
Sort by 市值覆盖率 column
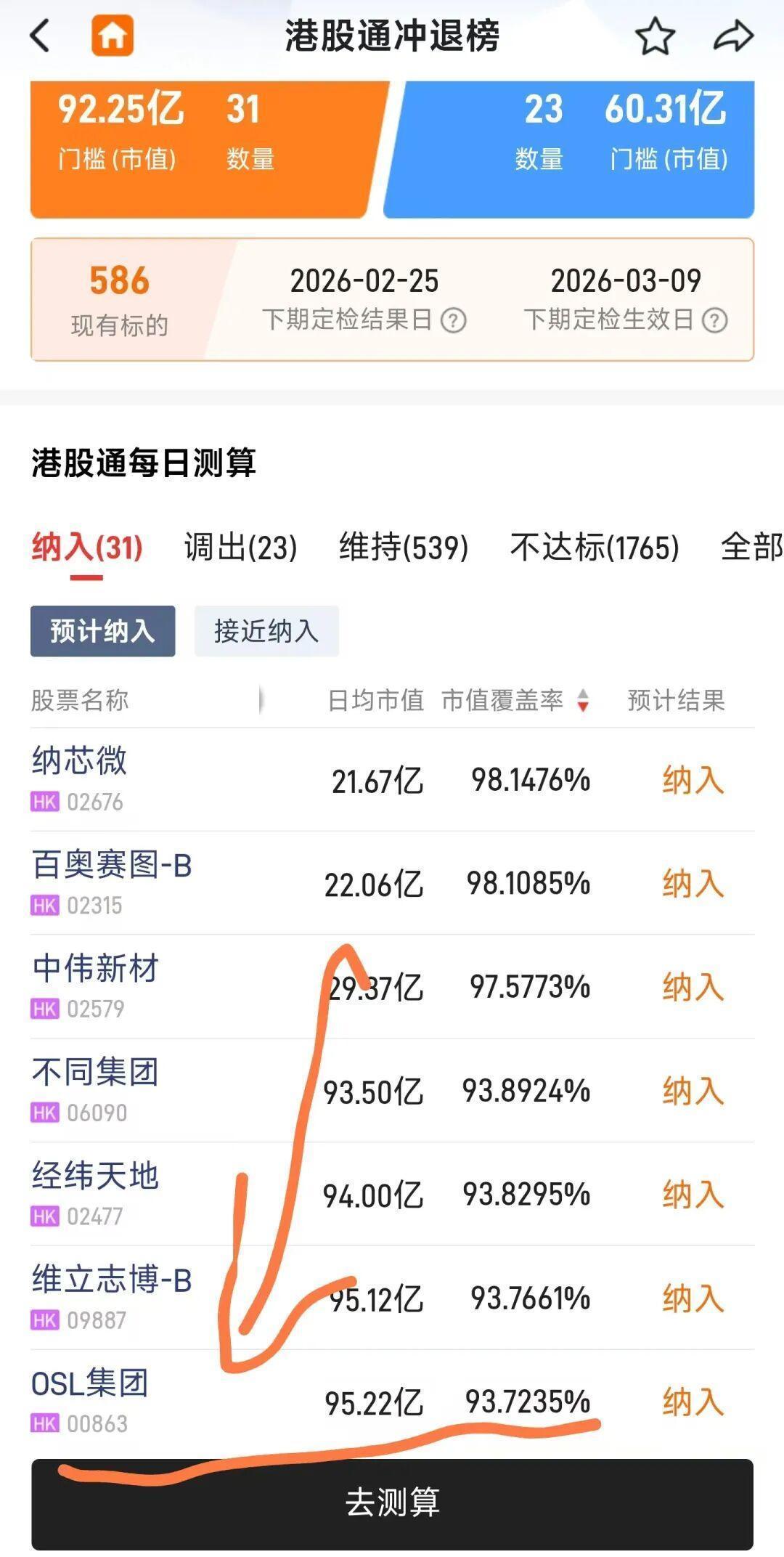tap(515, 701)
